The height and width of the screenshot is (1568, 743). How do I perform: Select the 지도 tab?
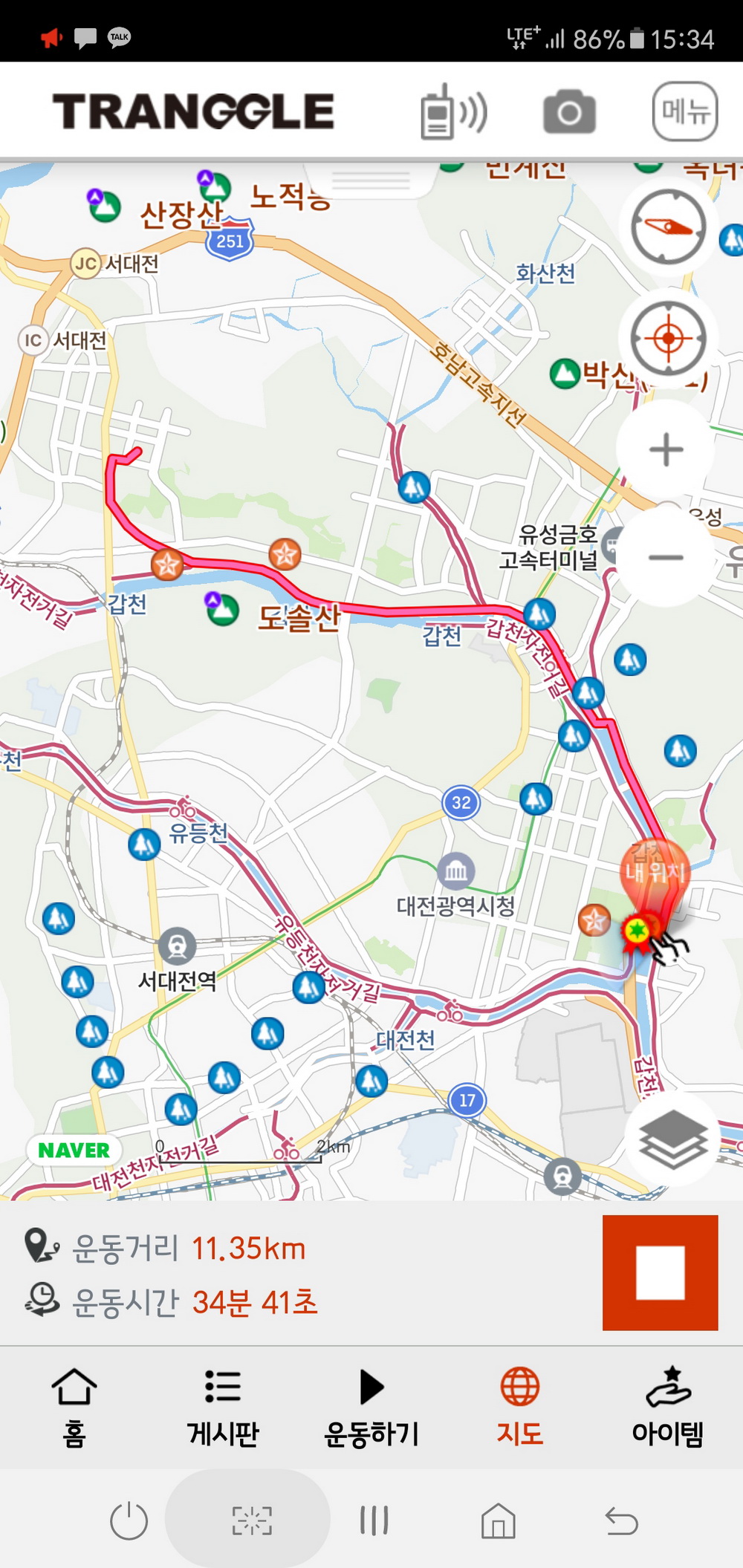point(520,1406)
